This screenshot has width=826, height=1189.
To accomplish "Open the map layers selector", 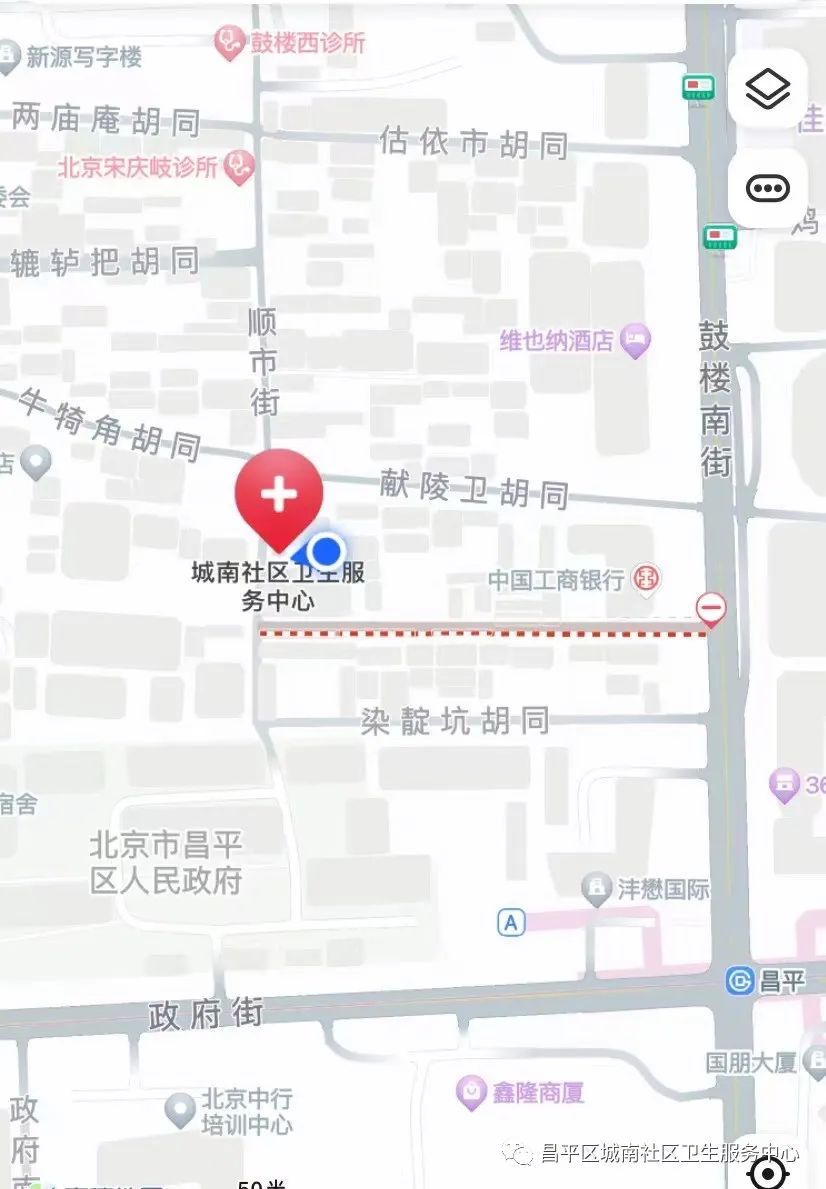I will click(767, 90).
